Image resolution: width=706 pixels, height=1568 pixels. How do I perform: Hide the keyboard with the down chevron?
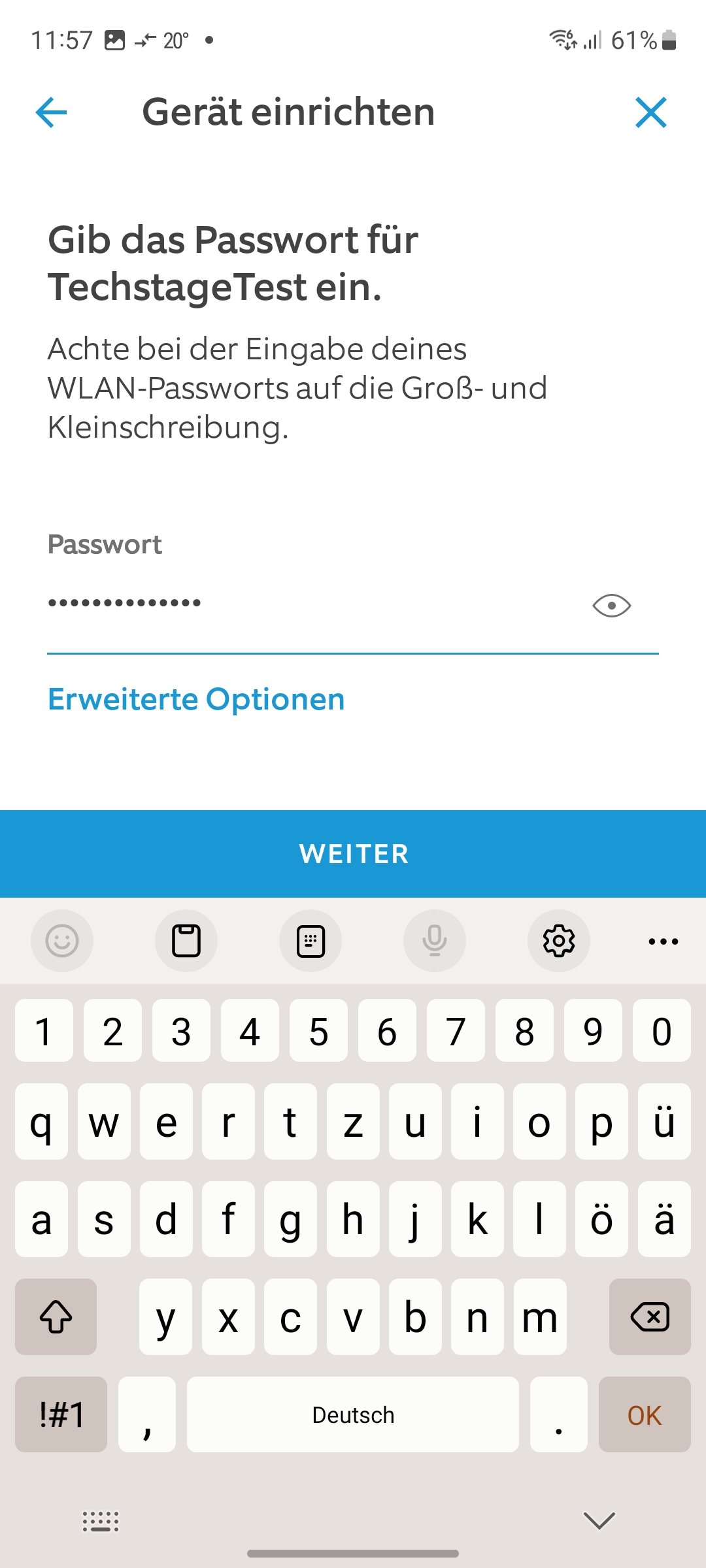(x=599, y=1520)
